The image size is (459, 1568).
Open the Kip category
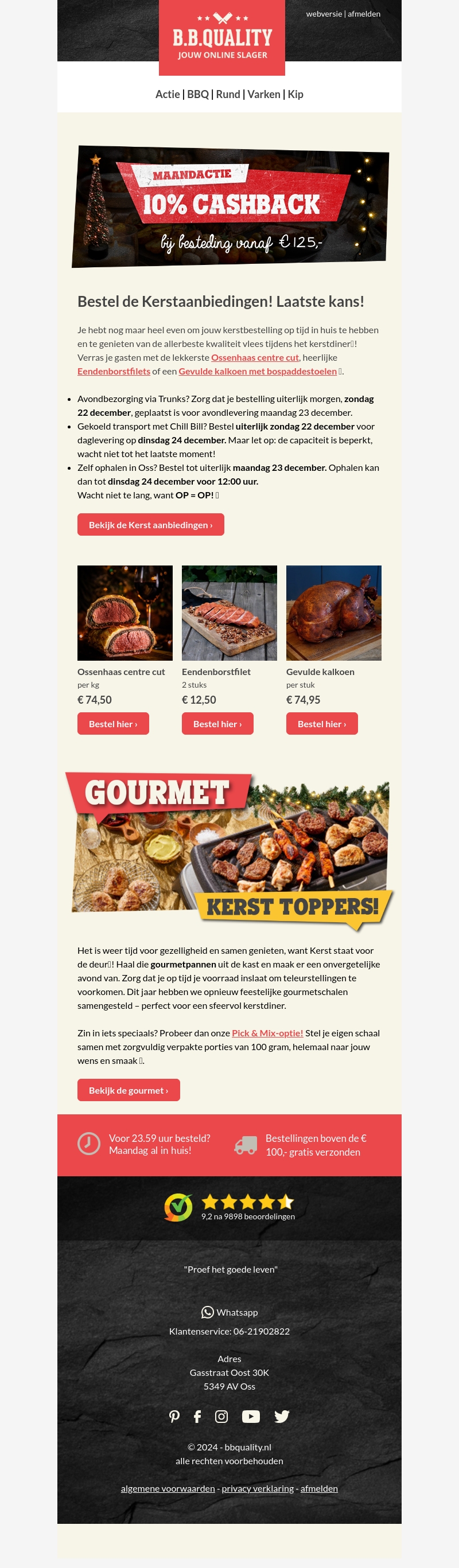click(x=295, y=95)
